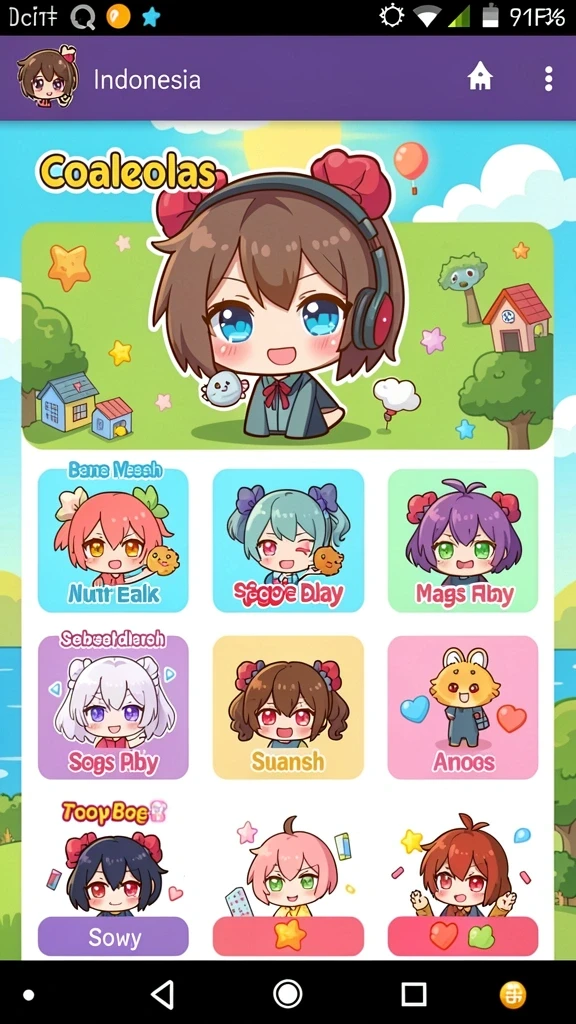
Task: Open recent apps with the square button
Action: click(414, 994)
